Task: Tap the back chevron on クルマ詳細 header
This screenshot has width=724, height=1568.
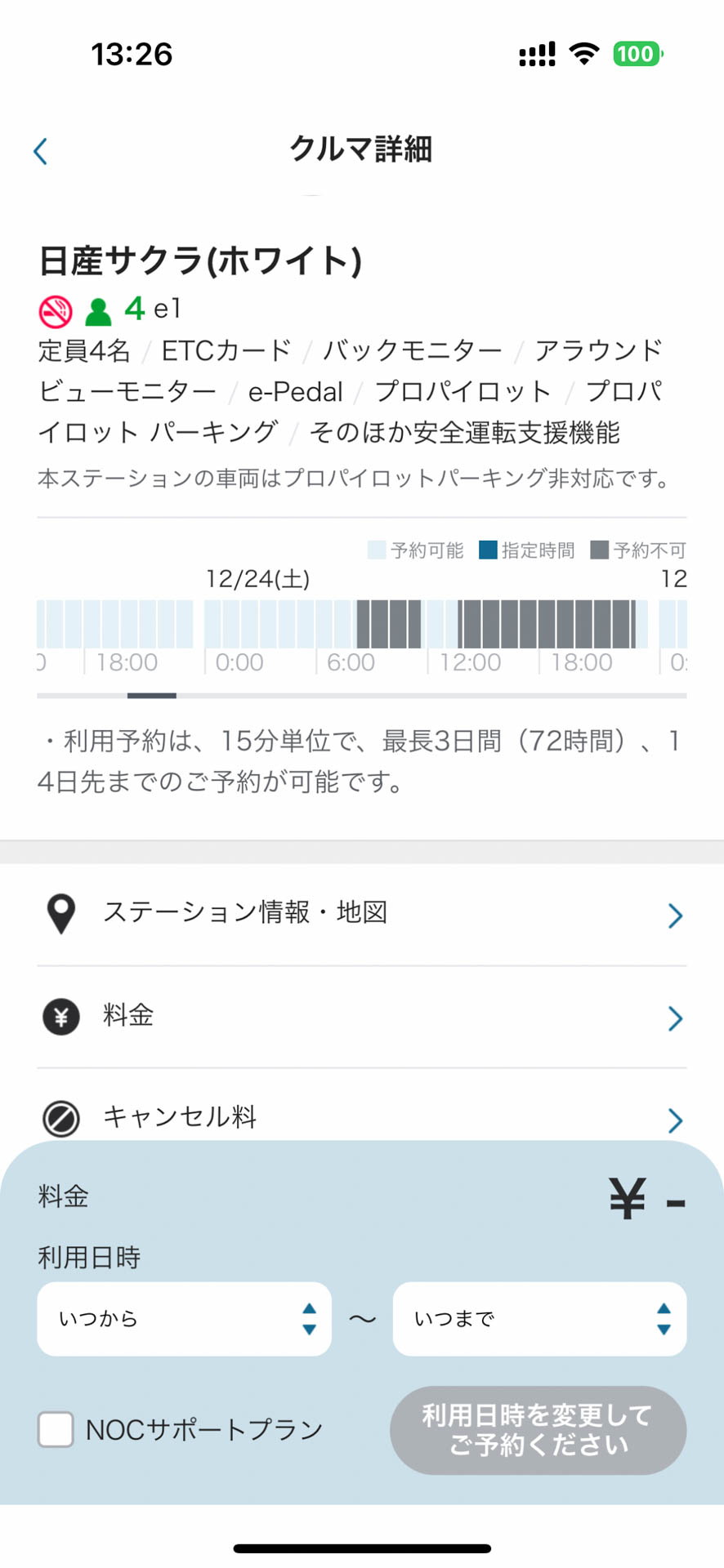Action: (x=39, y=151)
